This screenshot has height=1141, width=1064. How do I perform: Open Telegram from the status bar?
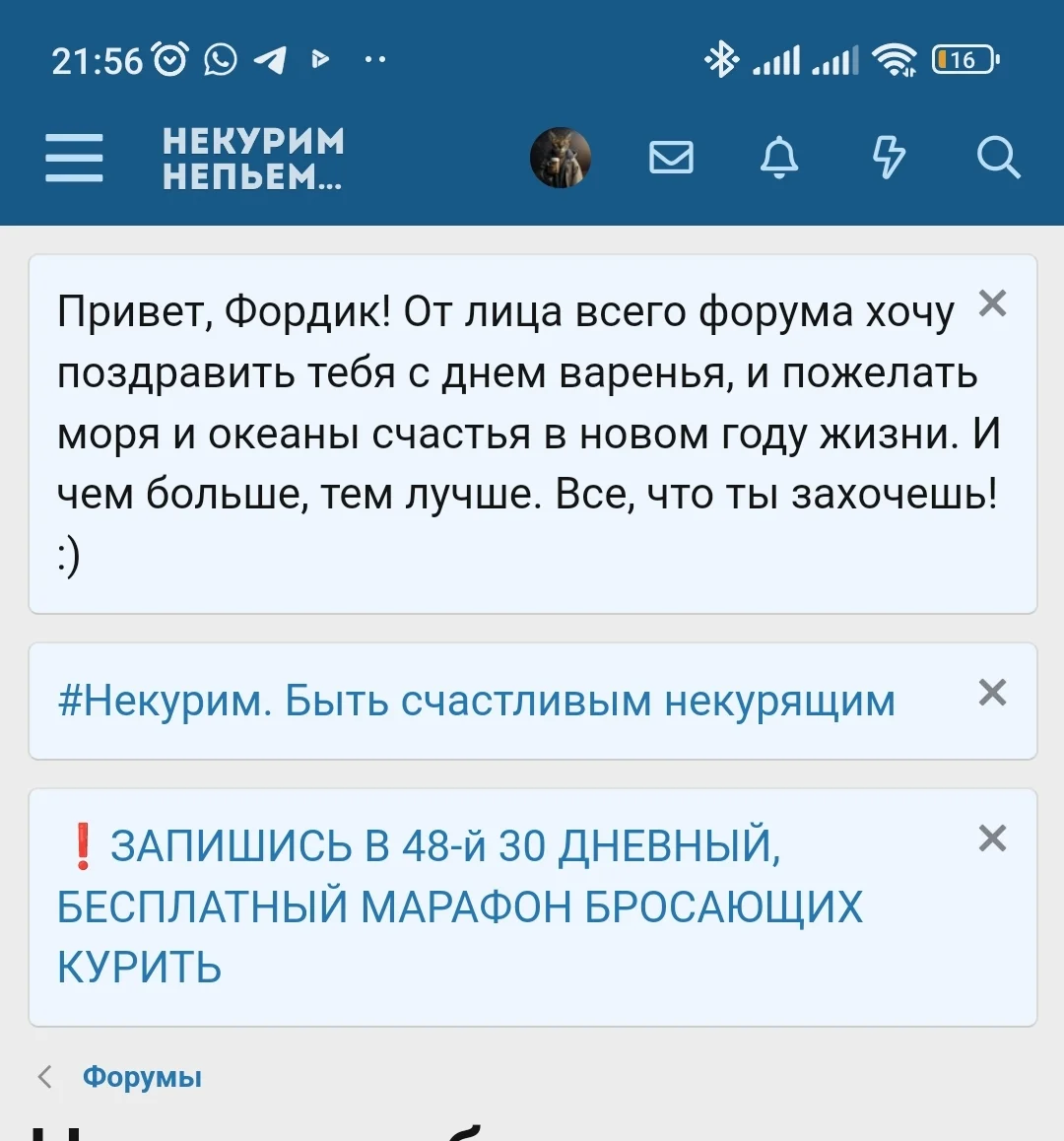[268, 60]
